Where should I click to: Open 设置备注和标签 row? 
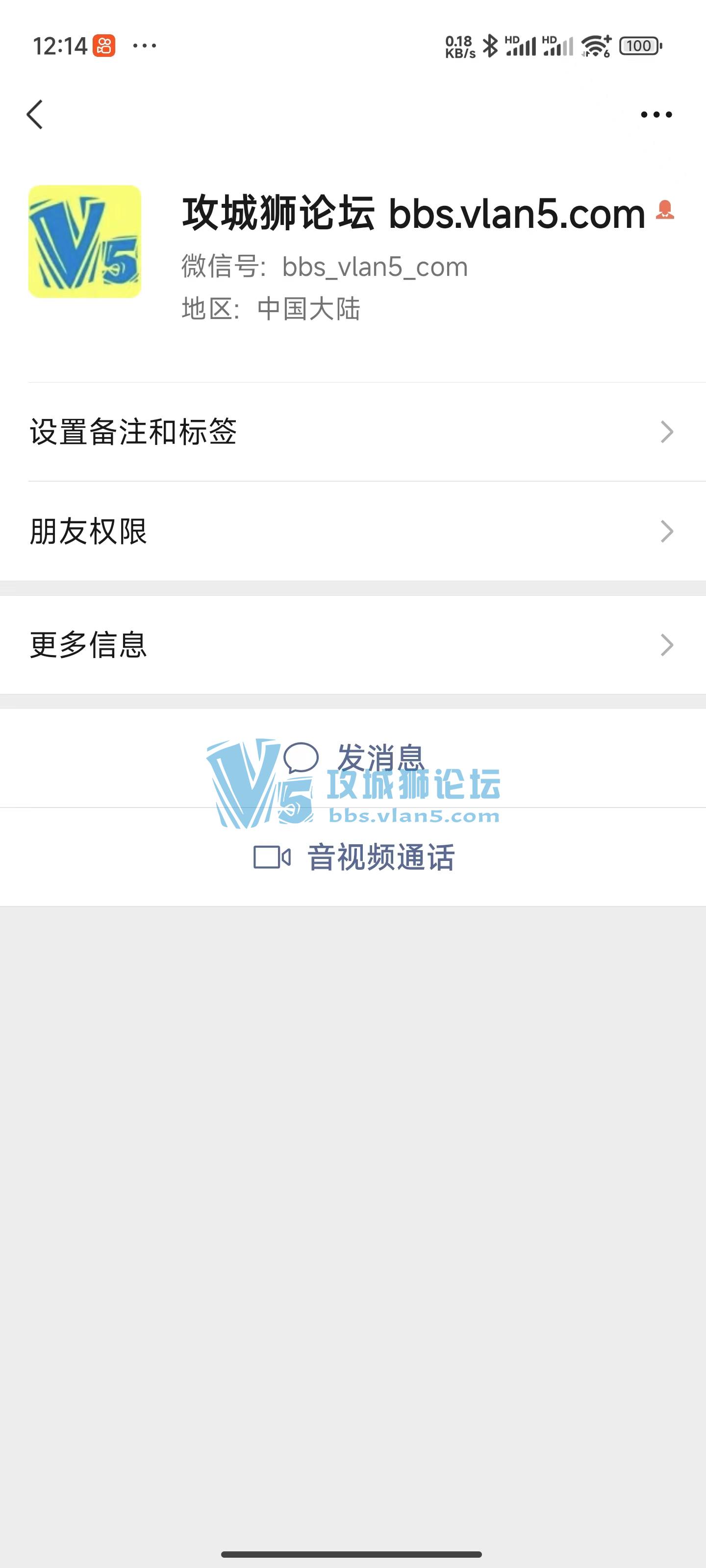353,432
